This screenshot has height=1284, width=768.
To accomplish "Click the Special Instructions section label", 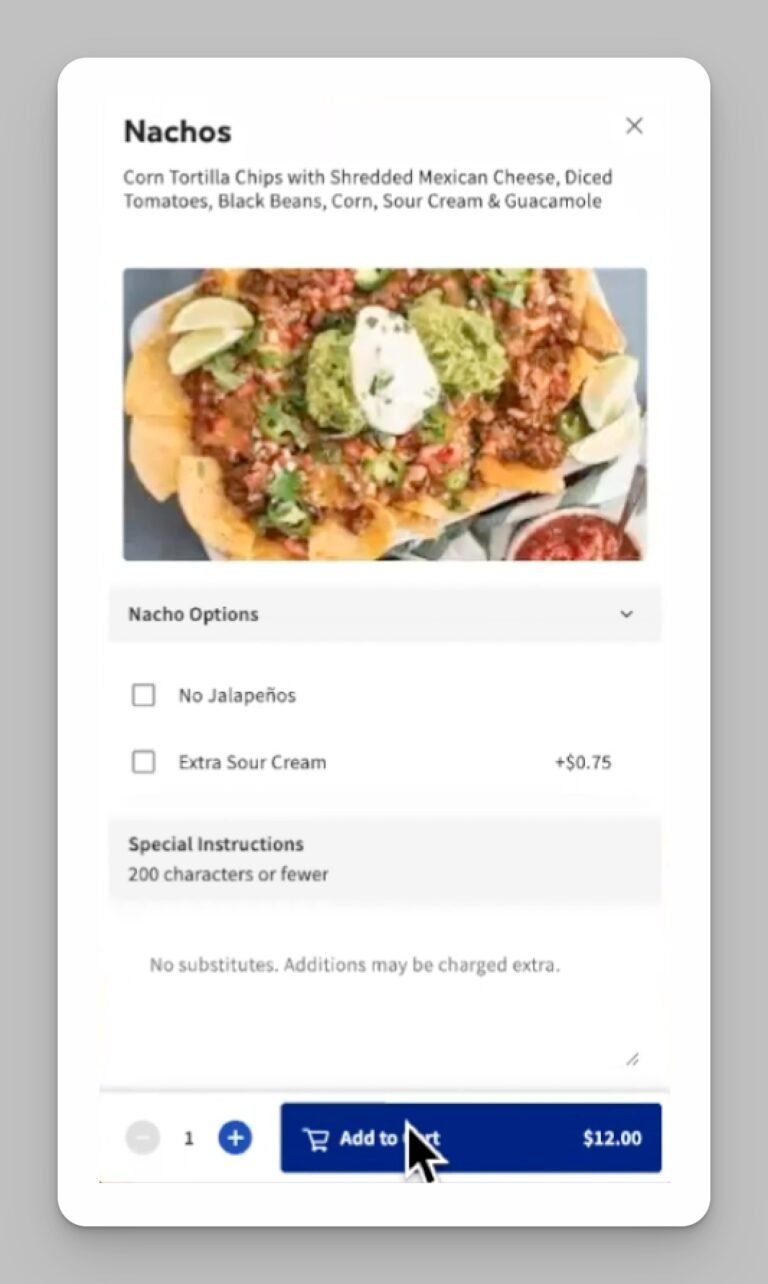I will tap(215, 843).
